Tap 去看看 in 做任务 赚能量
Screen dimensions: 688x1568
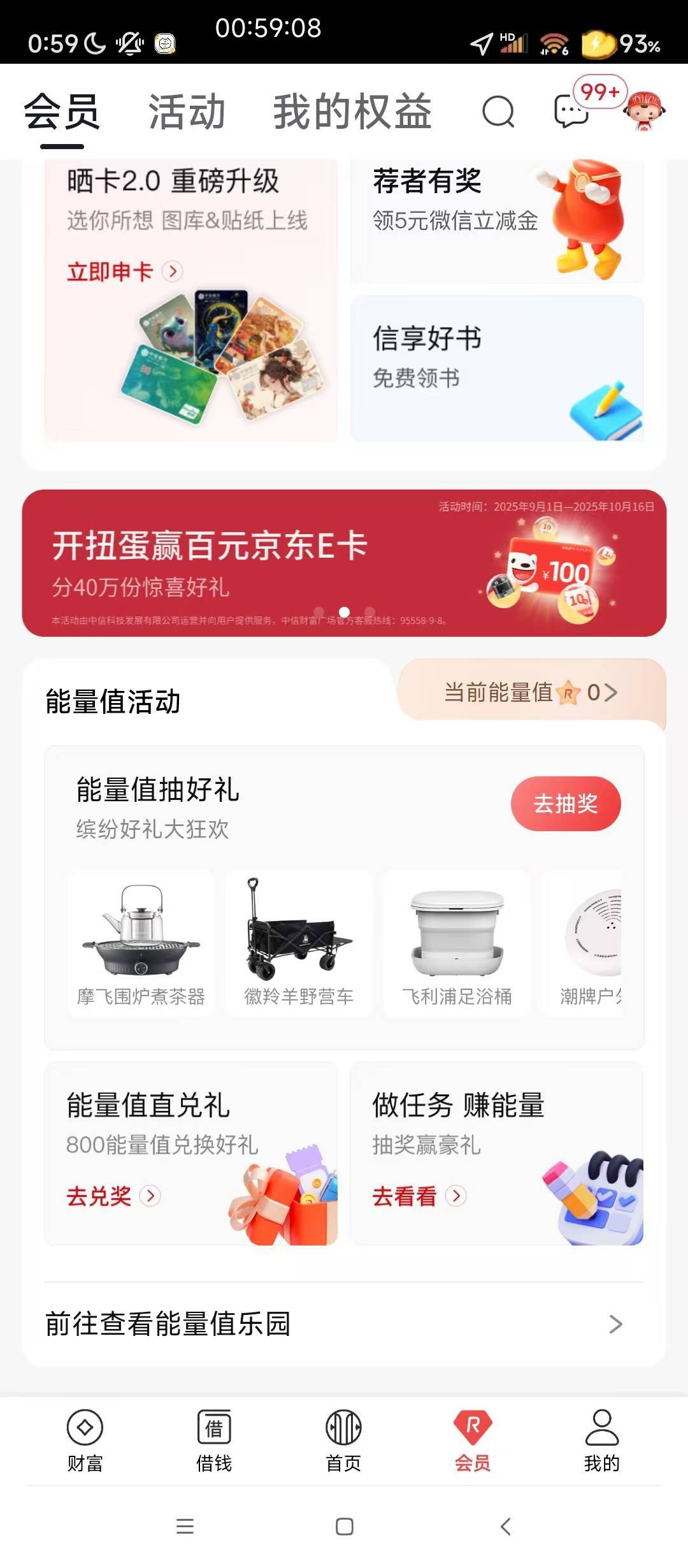(419, 1196)
